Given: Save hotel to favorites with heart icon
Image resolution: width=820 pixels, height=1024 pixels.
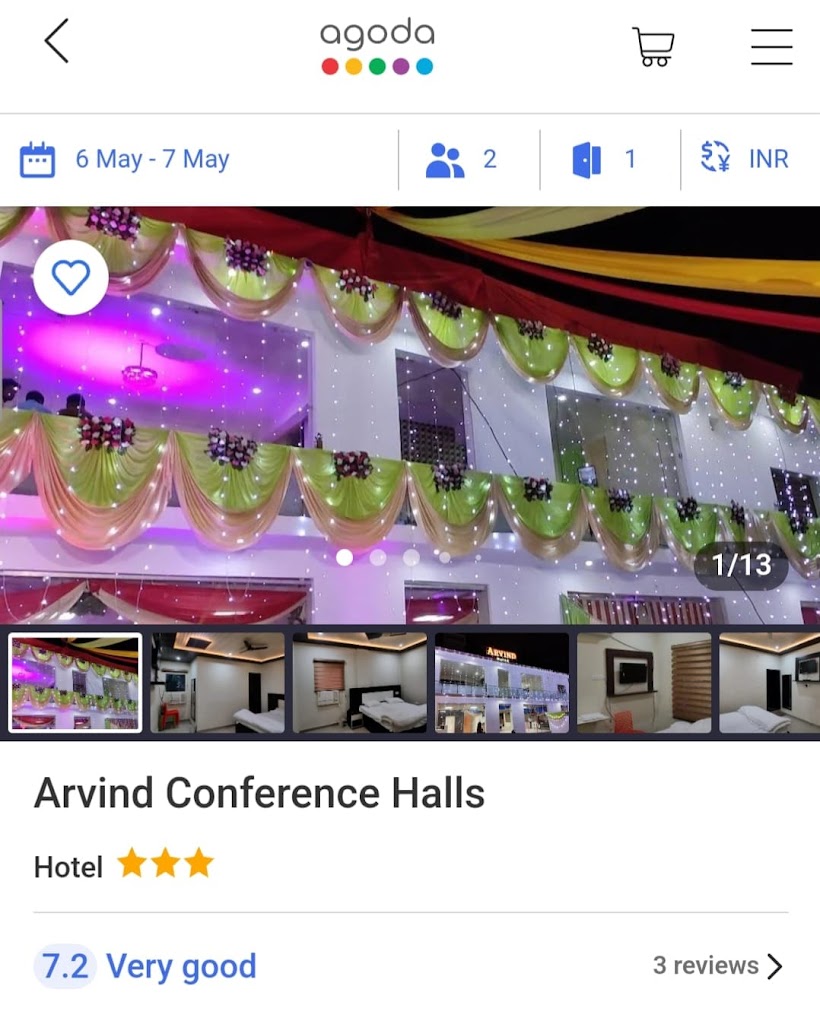Looking at the screenshot, I should pos(71,277).
